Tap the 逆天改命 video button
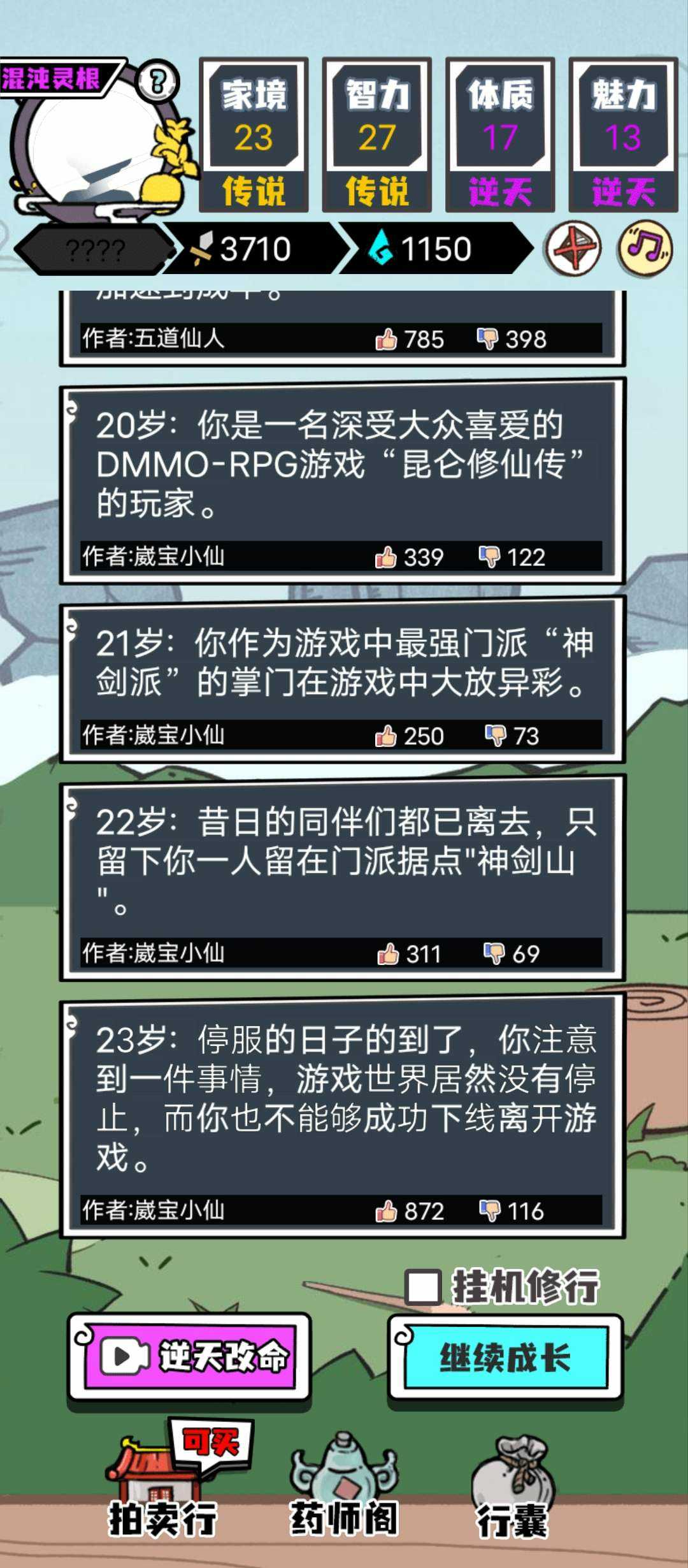This screenshot has width=688, height=1568. click(x=189, y=1356)
